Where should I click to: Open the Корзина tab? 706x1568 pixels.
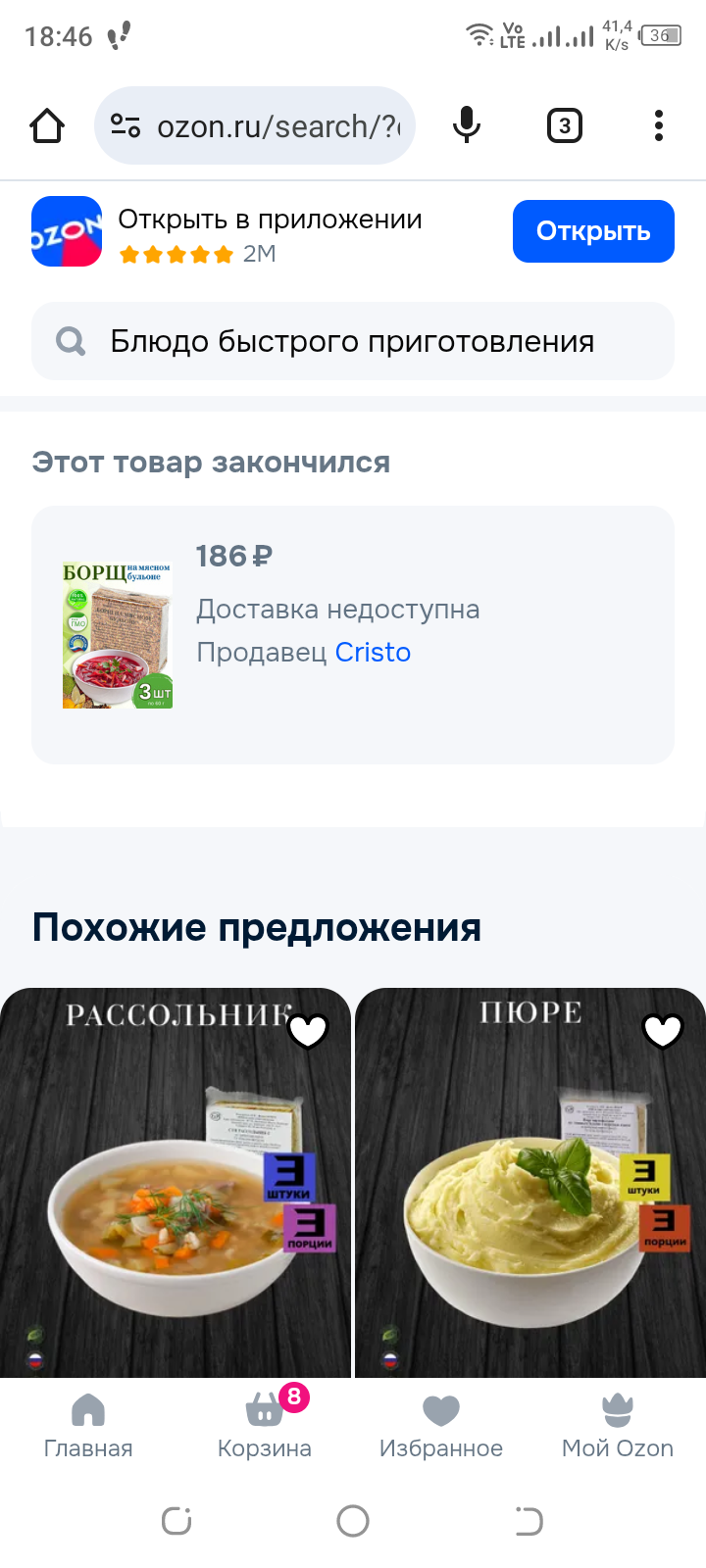265,1425
